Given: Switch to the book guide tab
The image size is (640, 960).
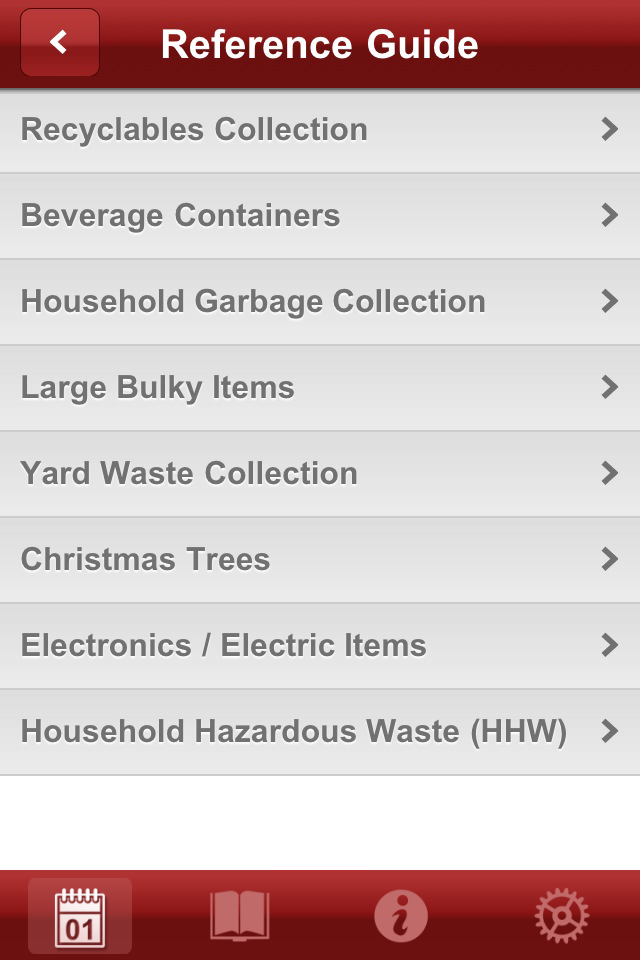Looking at the screenshot, I should (240, 916).
